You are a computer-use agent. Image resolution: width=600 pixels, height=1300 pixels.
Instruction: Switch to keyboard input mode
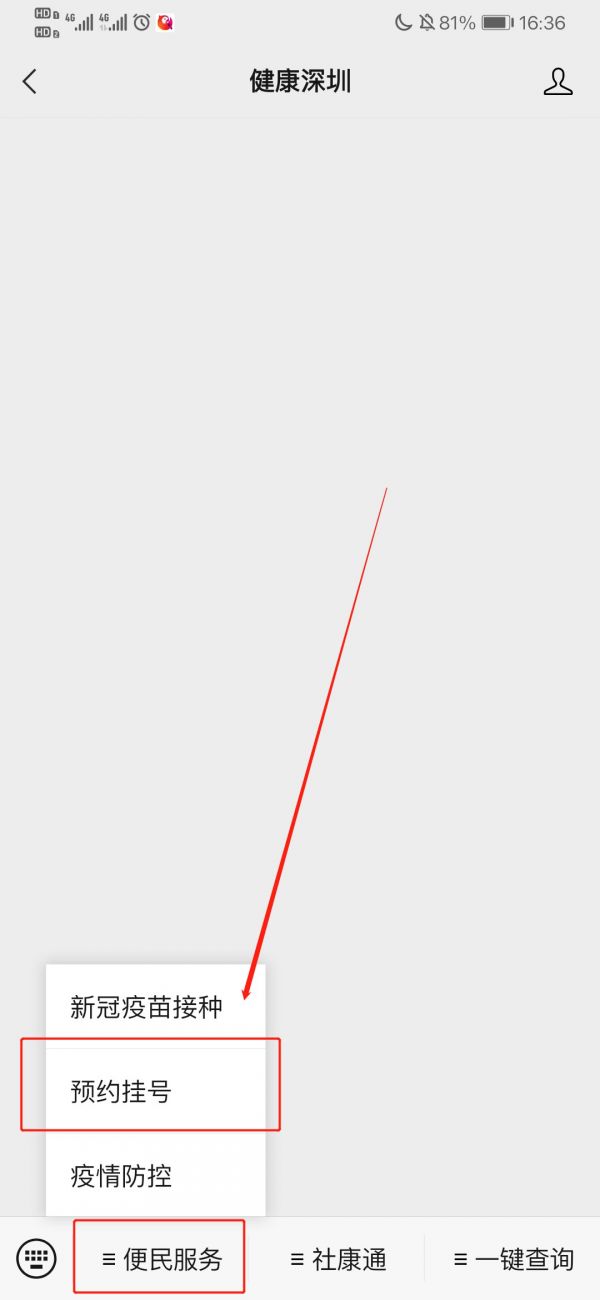coord(37,1258)
